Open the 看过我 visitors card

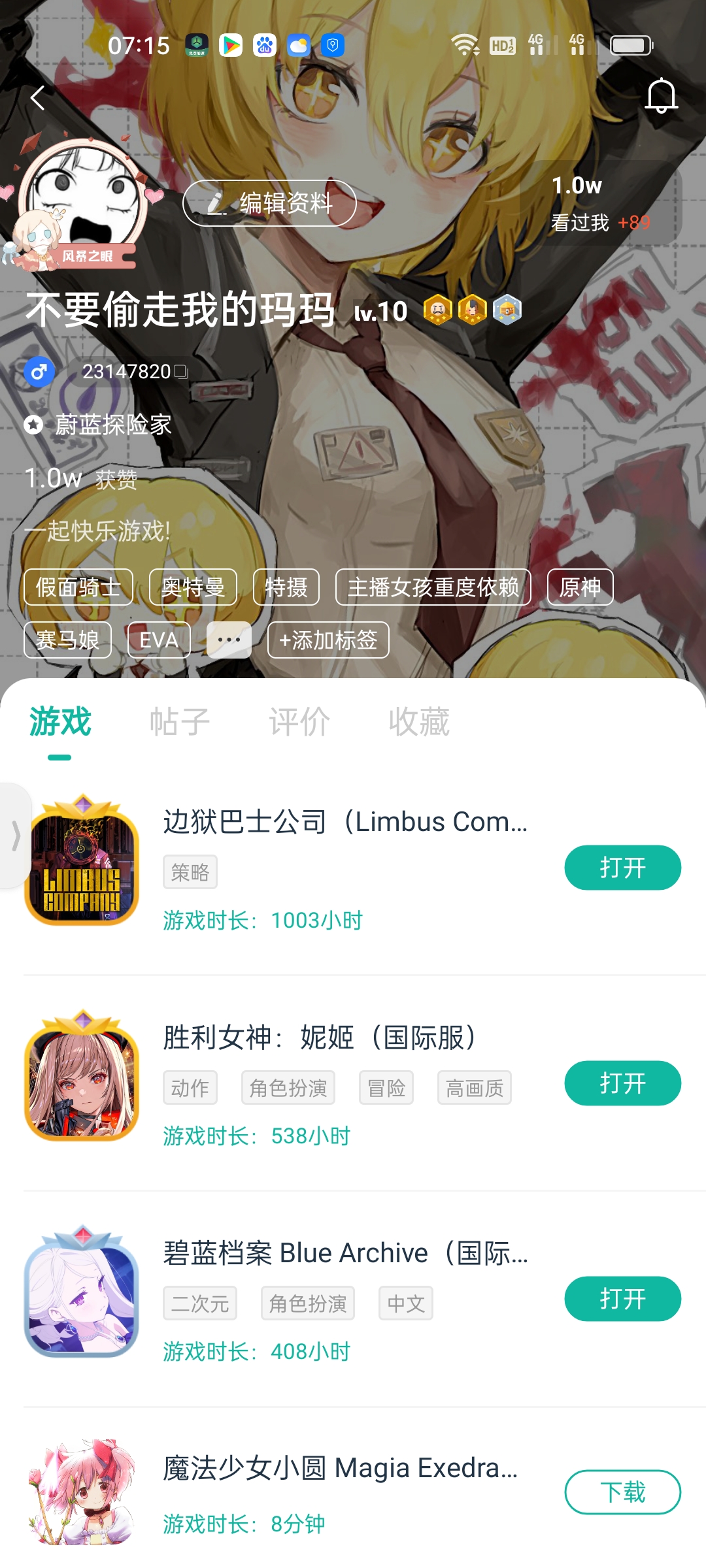[600, 204]
